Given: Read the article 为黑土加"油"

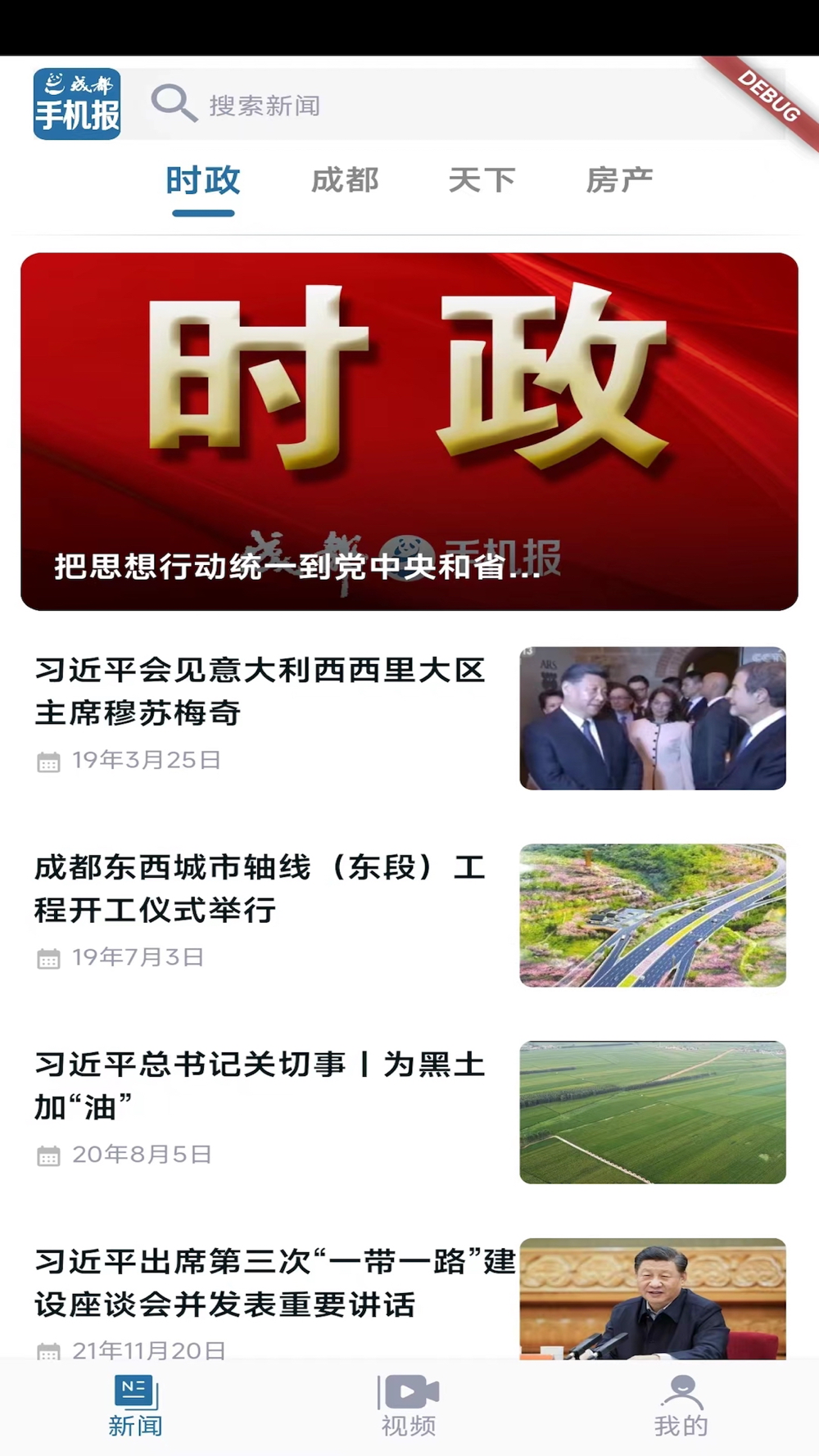Looking at the screenshot, I should pyautogui.click(x=409, y=1112).
